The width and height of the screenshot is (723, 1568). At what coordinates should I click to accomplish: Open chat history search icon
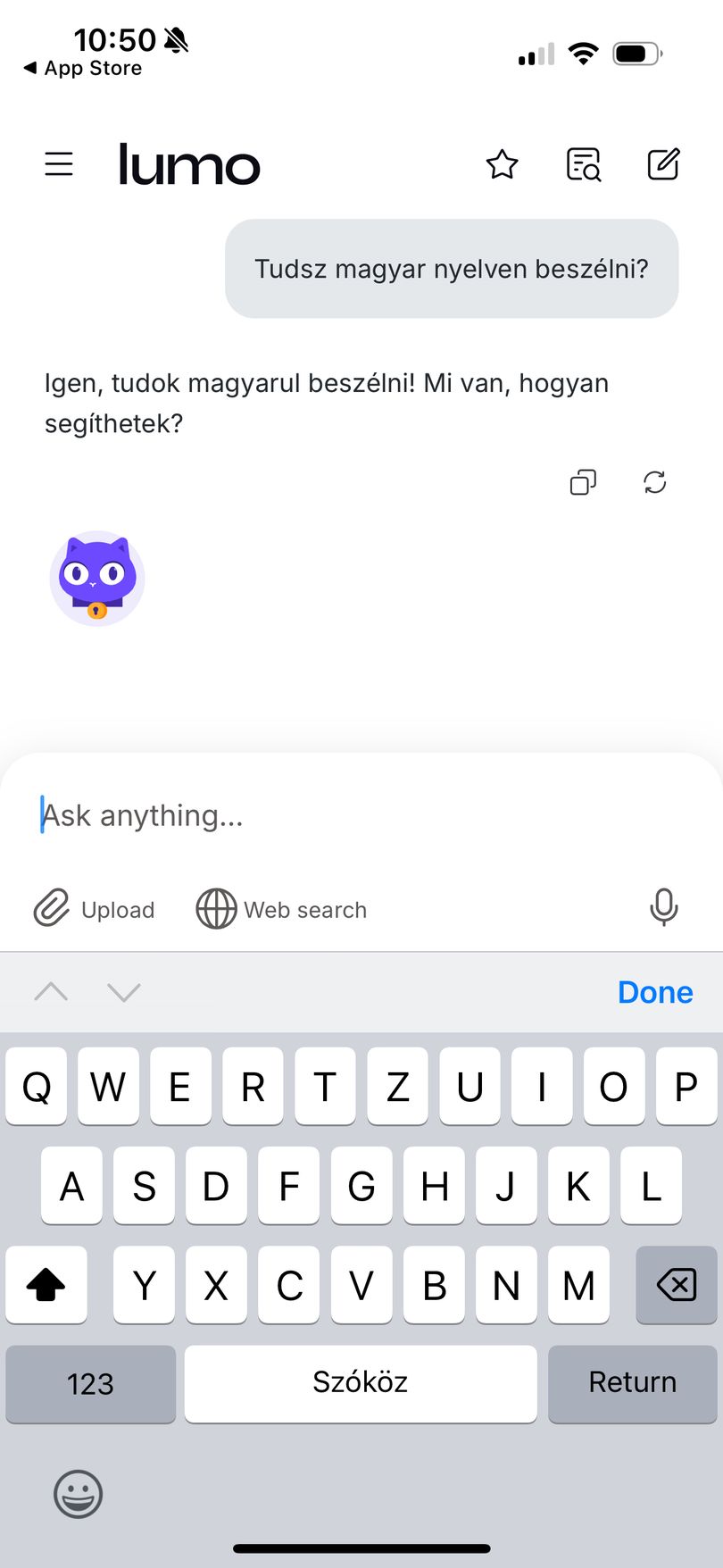point(584,164)
